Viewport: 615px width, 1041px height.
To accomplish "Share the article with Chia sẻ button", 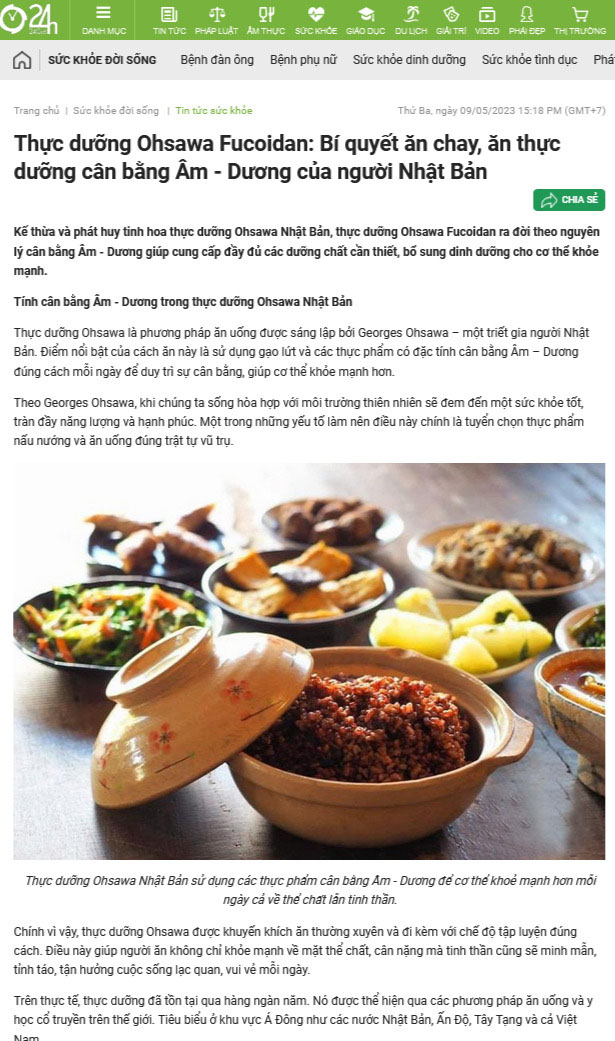I will click(x=569, y=199).
